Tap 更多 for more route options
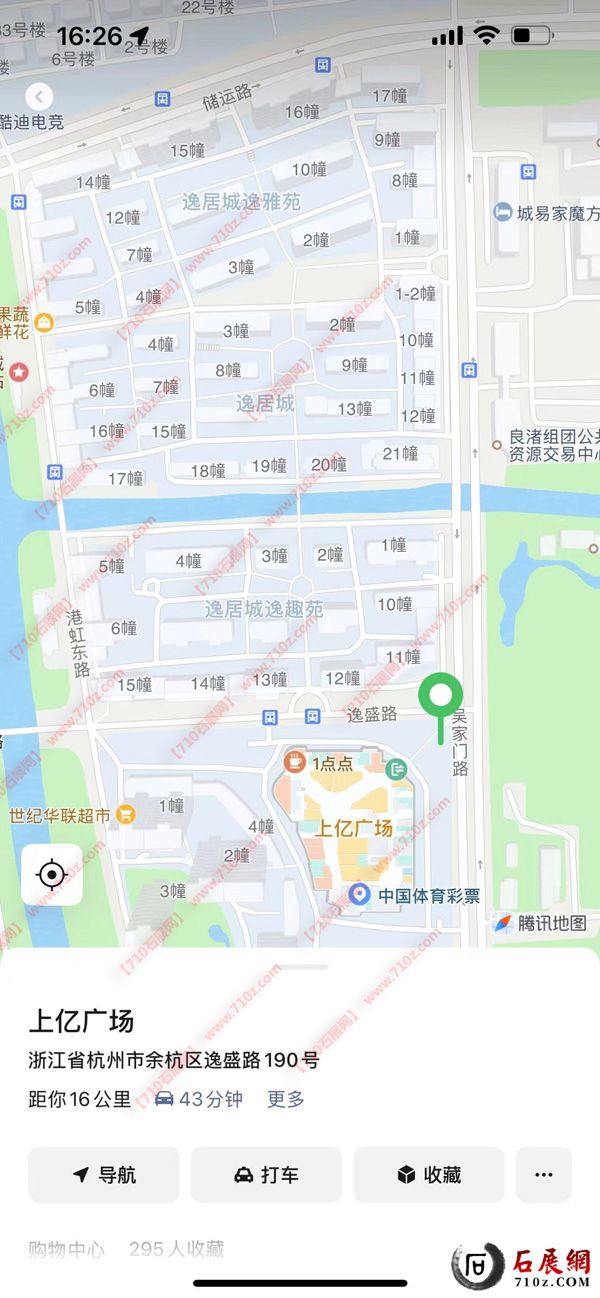600x1298 pixels. [x=285, y=1099]
